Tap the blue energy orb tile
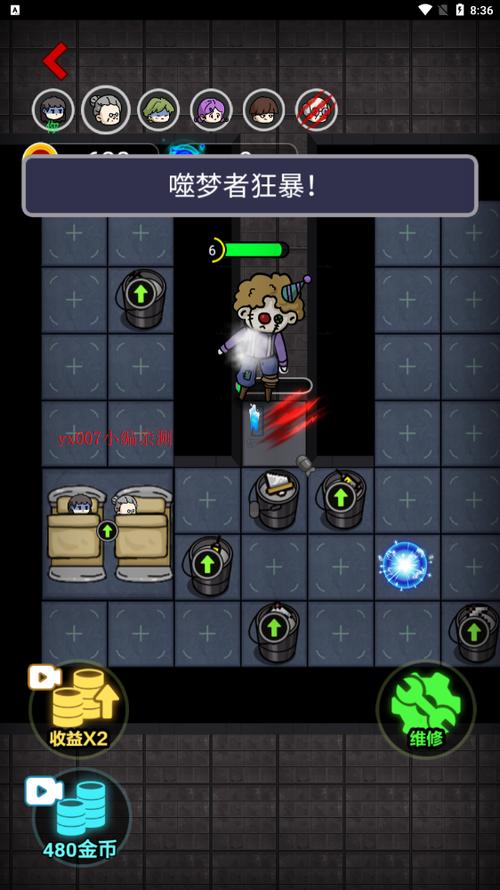Screen dimensions: 500x890 point(405,565)
